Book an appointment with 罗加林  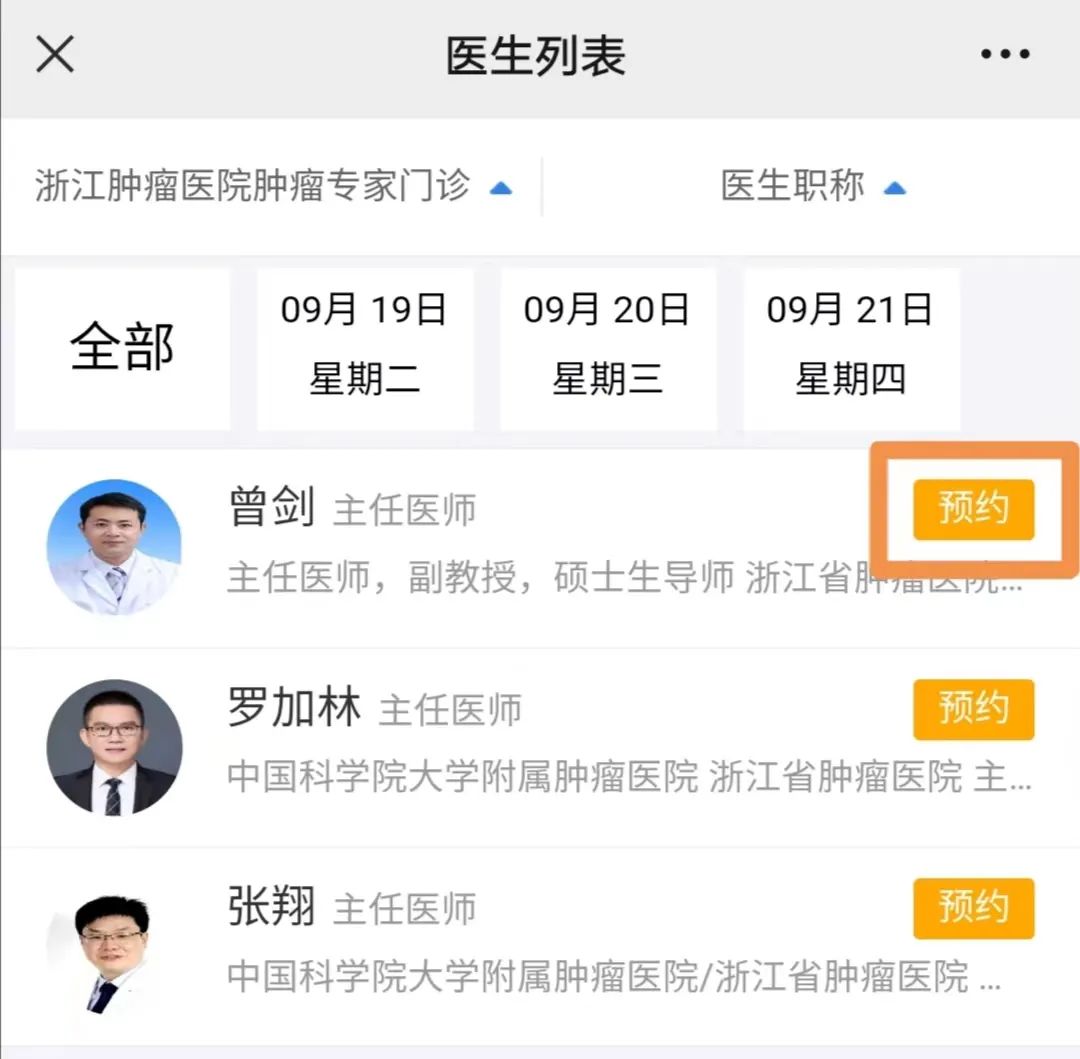tap(973, 709)
